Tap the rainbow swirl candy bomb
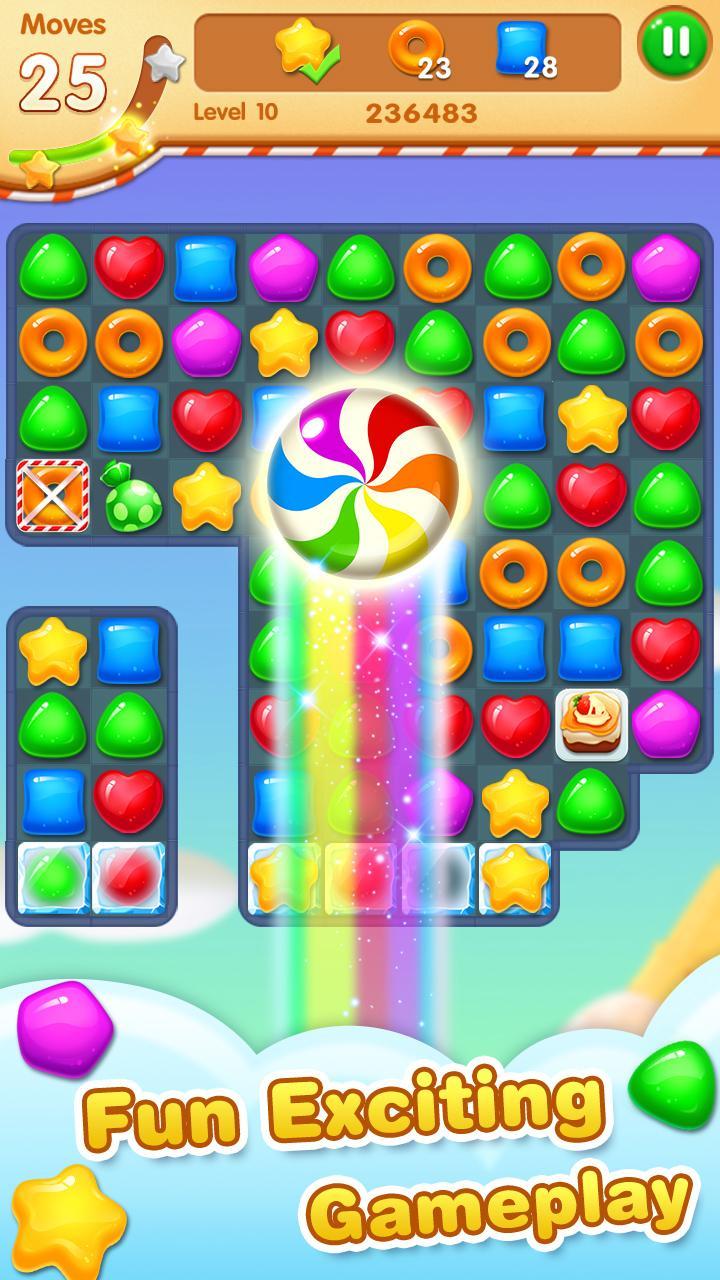 365,480
